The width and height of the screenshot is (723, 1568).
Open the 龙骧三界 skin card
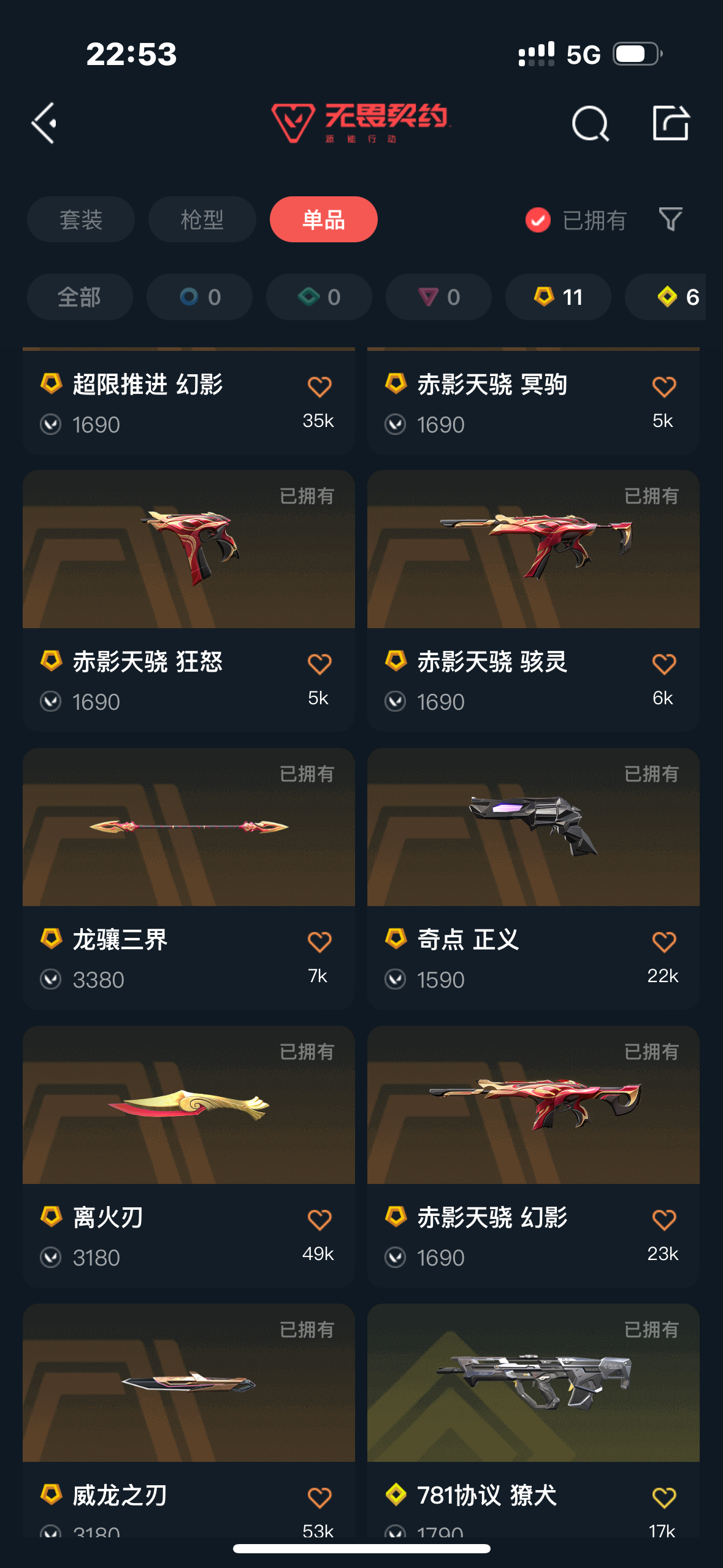tap(188, 827)
